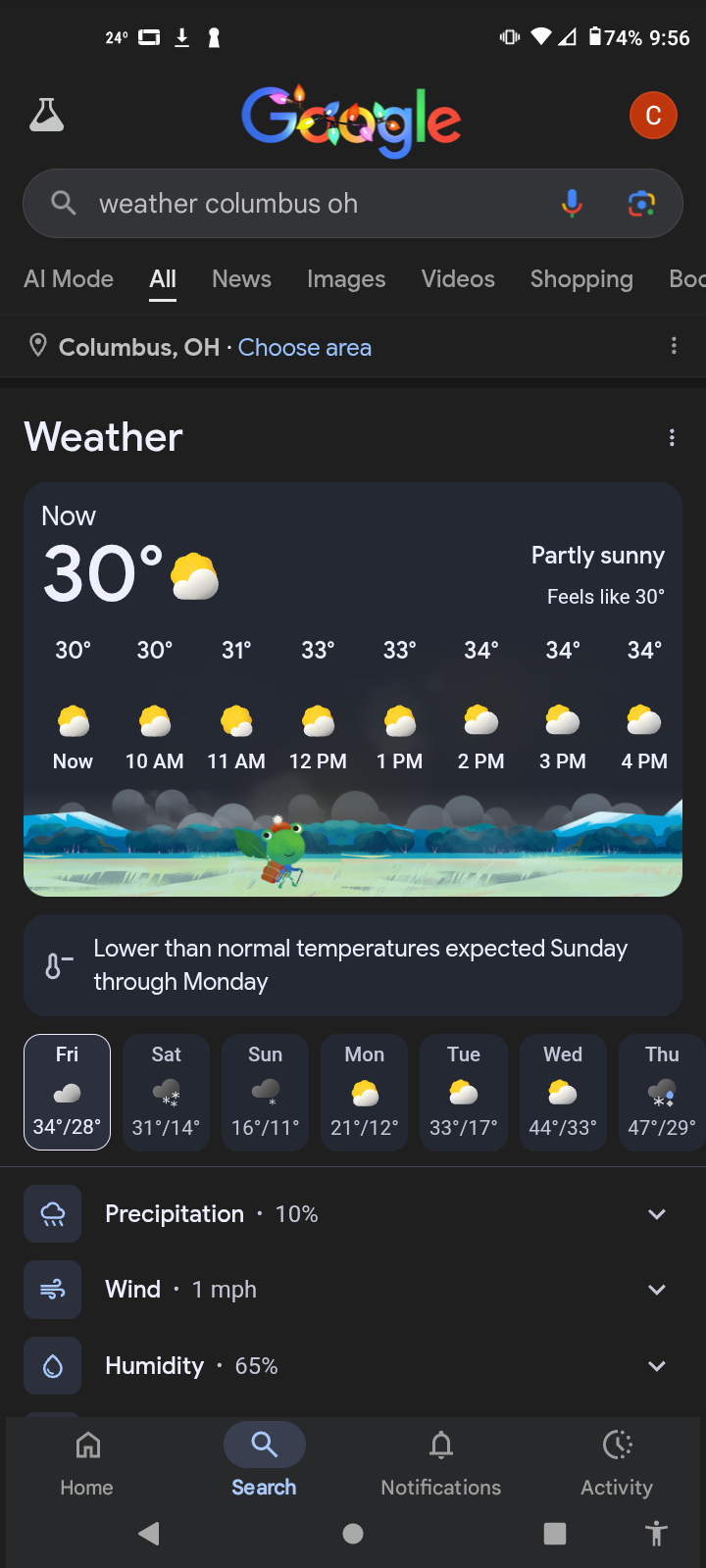Switch to Images results tab

[346, 279]
